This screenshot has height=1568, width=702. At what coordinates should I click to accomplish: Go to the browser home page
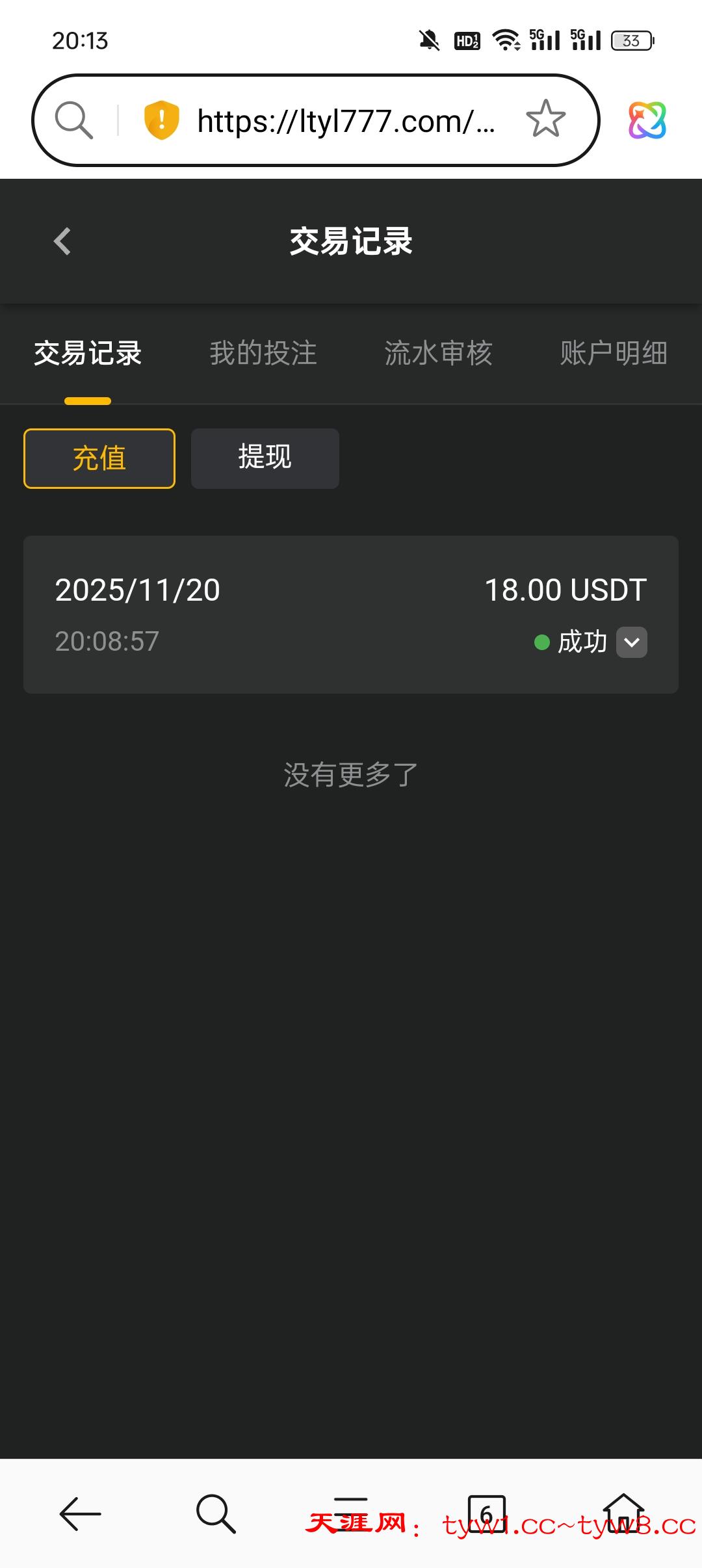tap(623, 1513)
